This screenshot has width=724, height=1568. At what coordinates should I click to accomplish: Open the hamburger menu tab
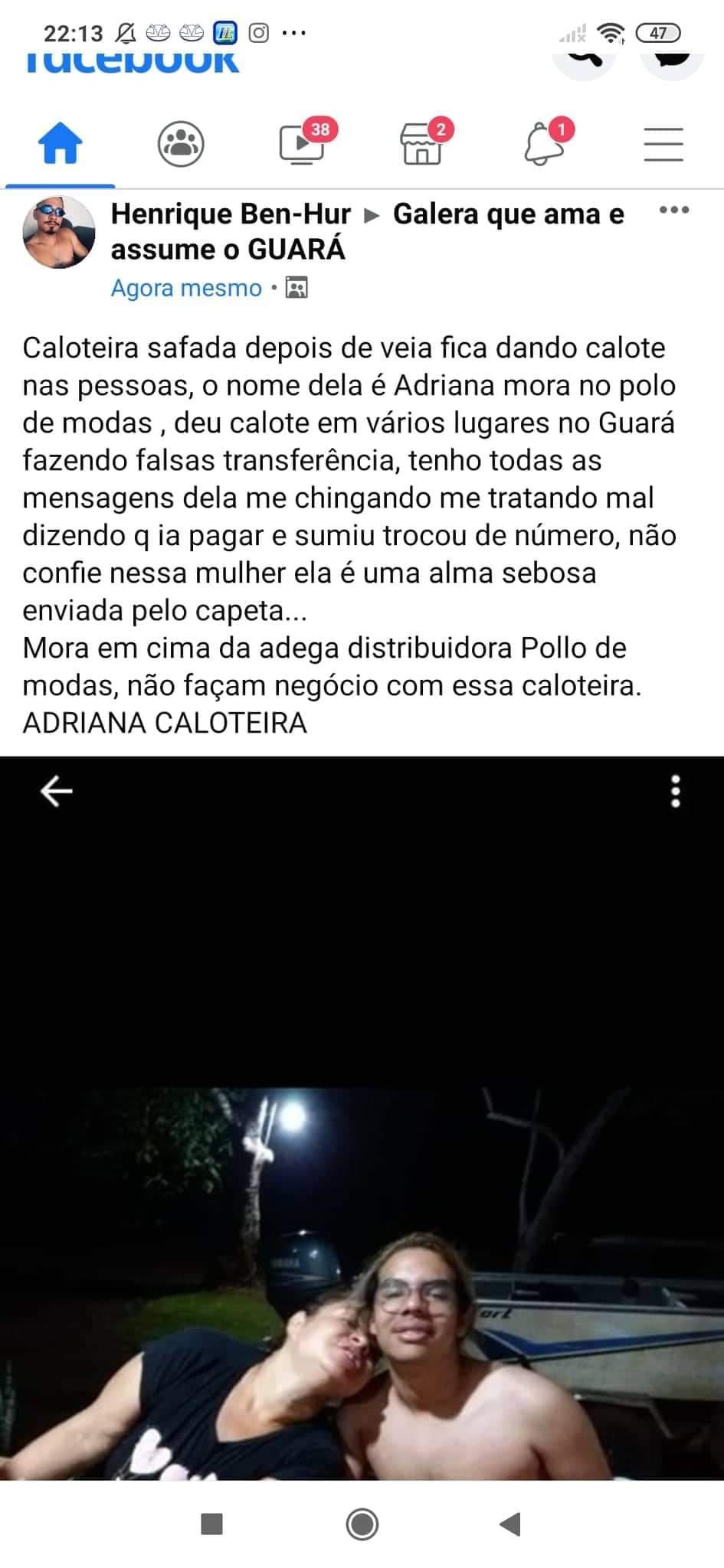click(663, 144)
